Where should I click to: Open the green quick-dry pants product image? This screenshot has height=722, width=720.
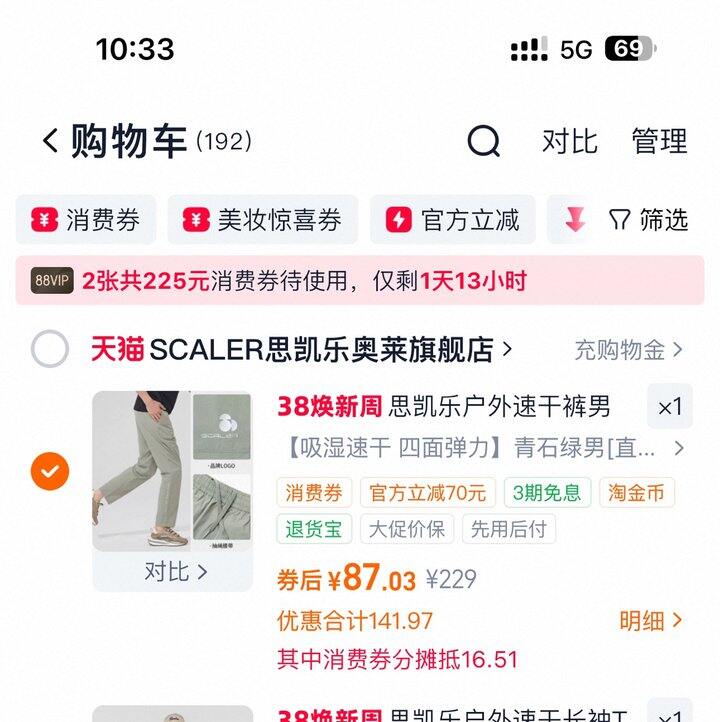pyautogui.click(x=172, y=470)
